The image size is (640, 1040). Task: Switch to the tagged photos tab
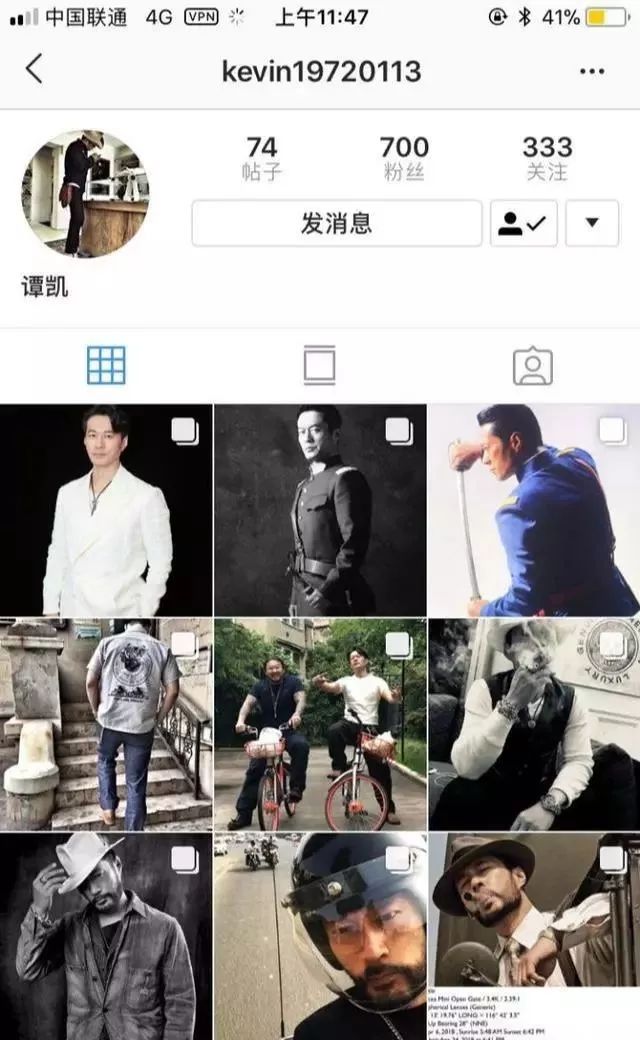(533, 366)
